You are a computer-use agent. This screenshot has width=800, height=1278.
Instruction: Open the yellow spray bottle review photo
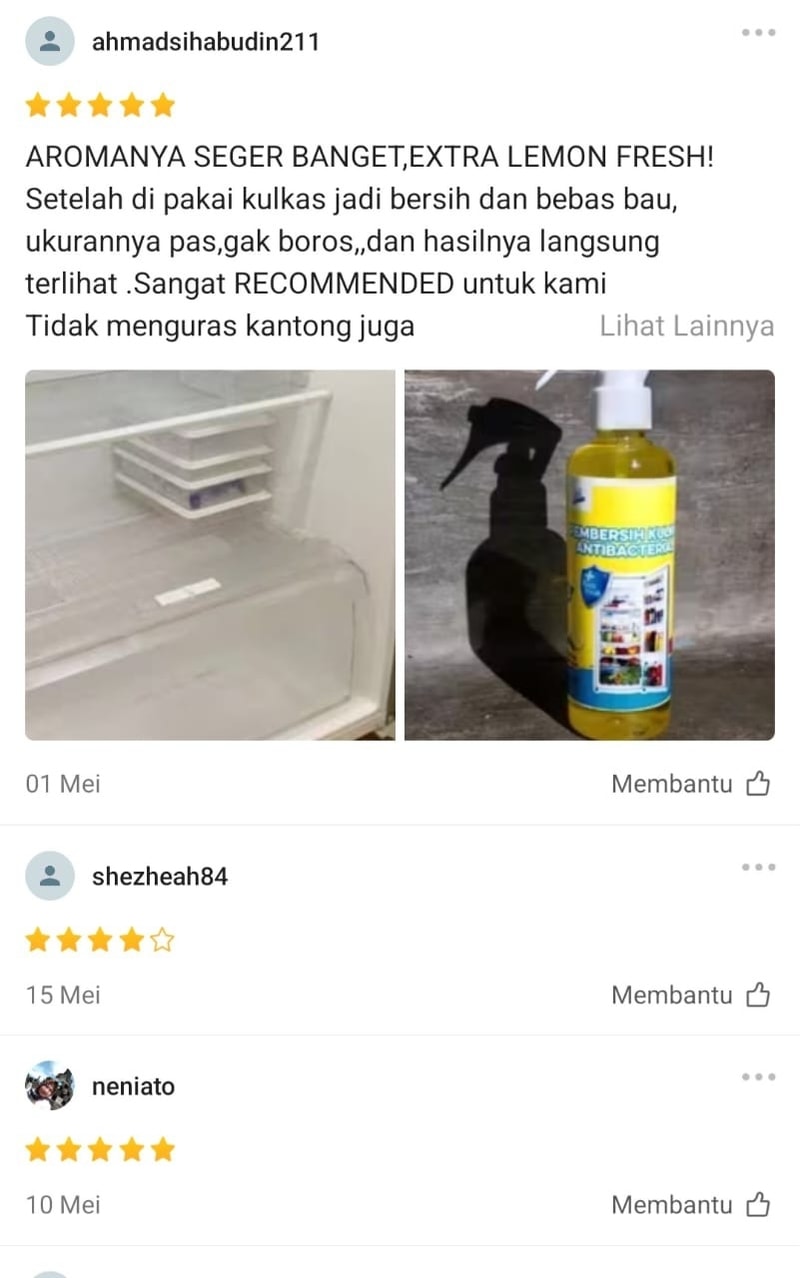(x=589, y=555)
